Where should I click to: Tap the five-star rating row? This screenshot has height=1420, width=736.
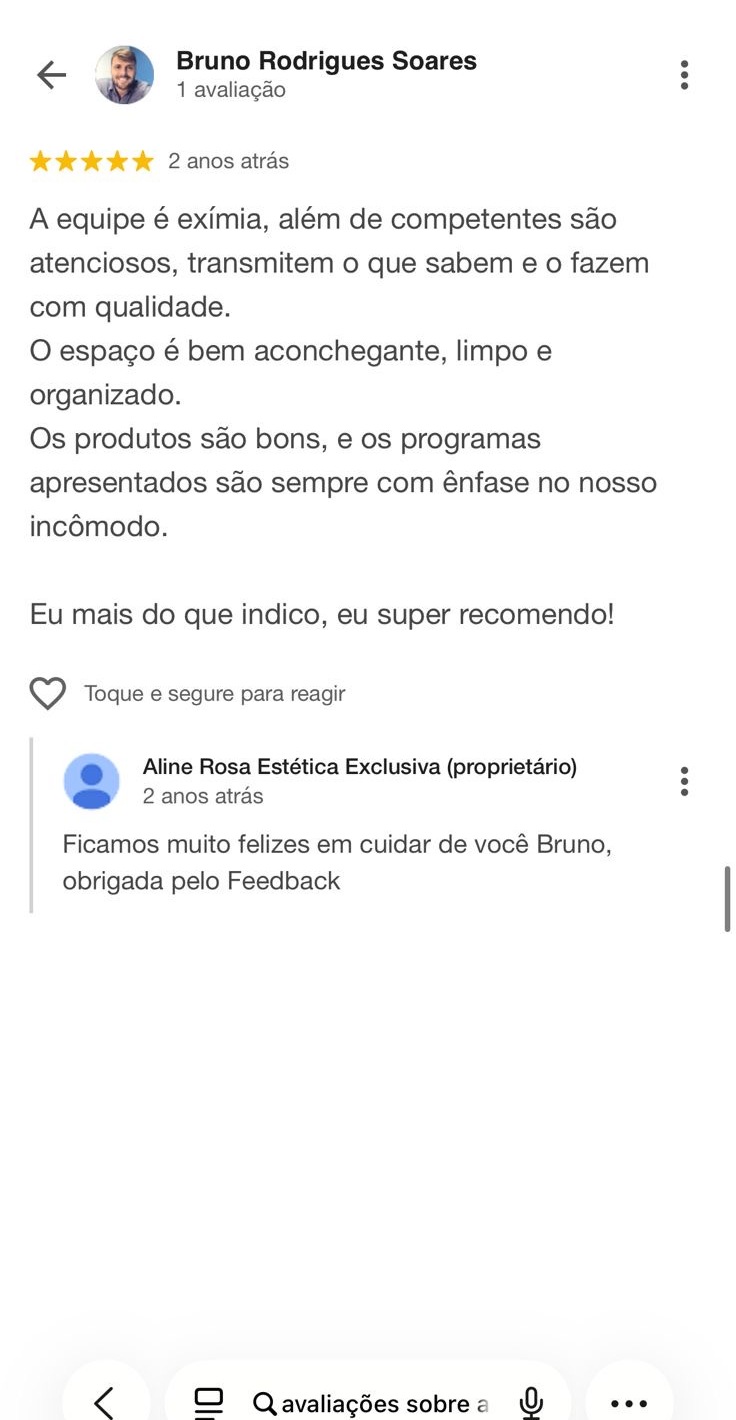pyautogui.click(x=91, y=160)
